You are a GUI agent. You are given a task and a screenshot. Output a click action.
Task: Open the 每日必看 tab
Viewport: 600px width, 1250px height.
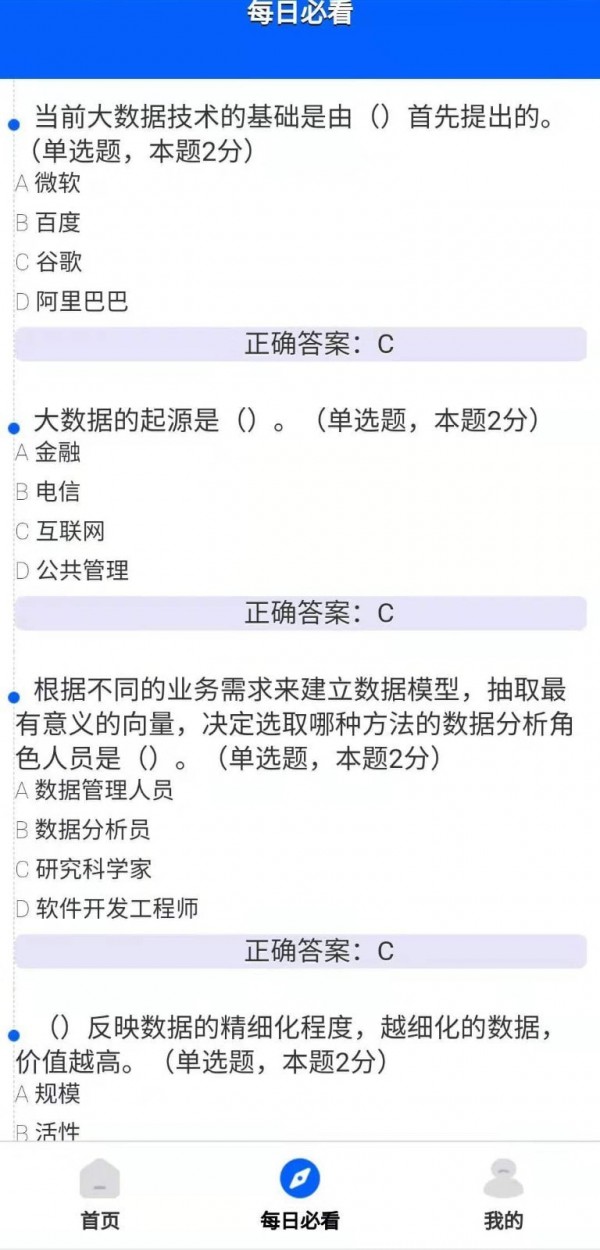pyautogui.click(x=300, y=1194)
